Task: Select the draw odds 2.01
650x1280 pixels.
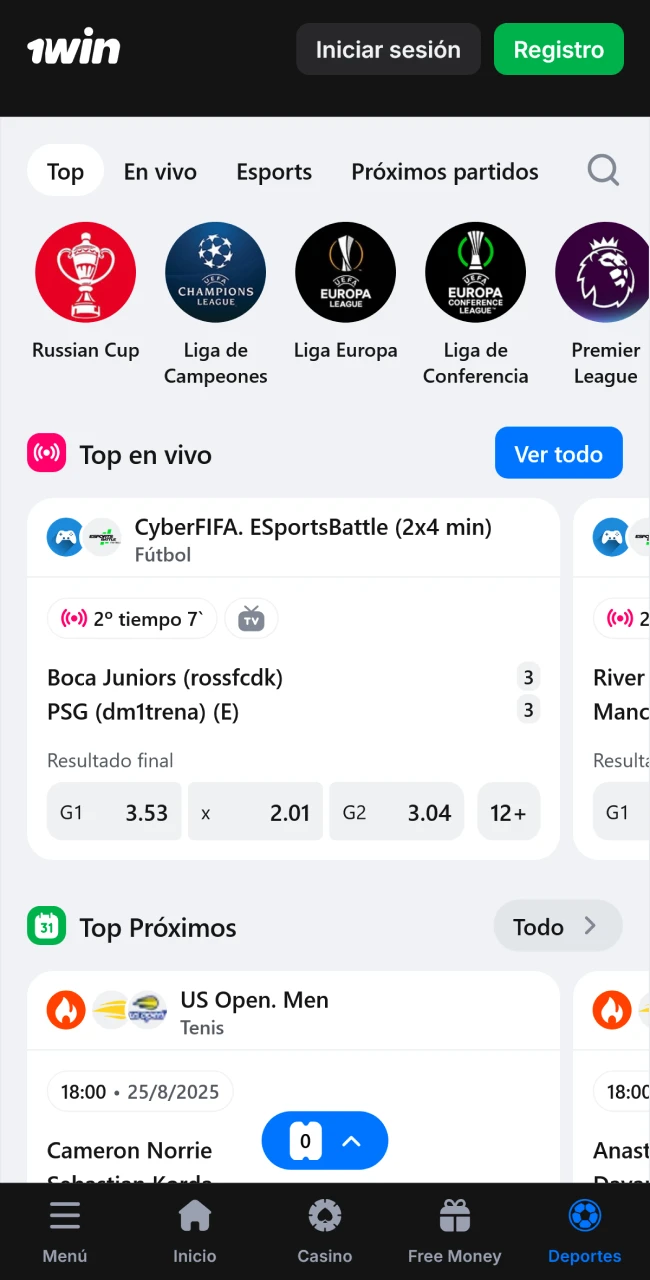Action: (x=255, y=812)
